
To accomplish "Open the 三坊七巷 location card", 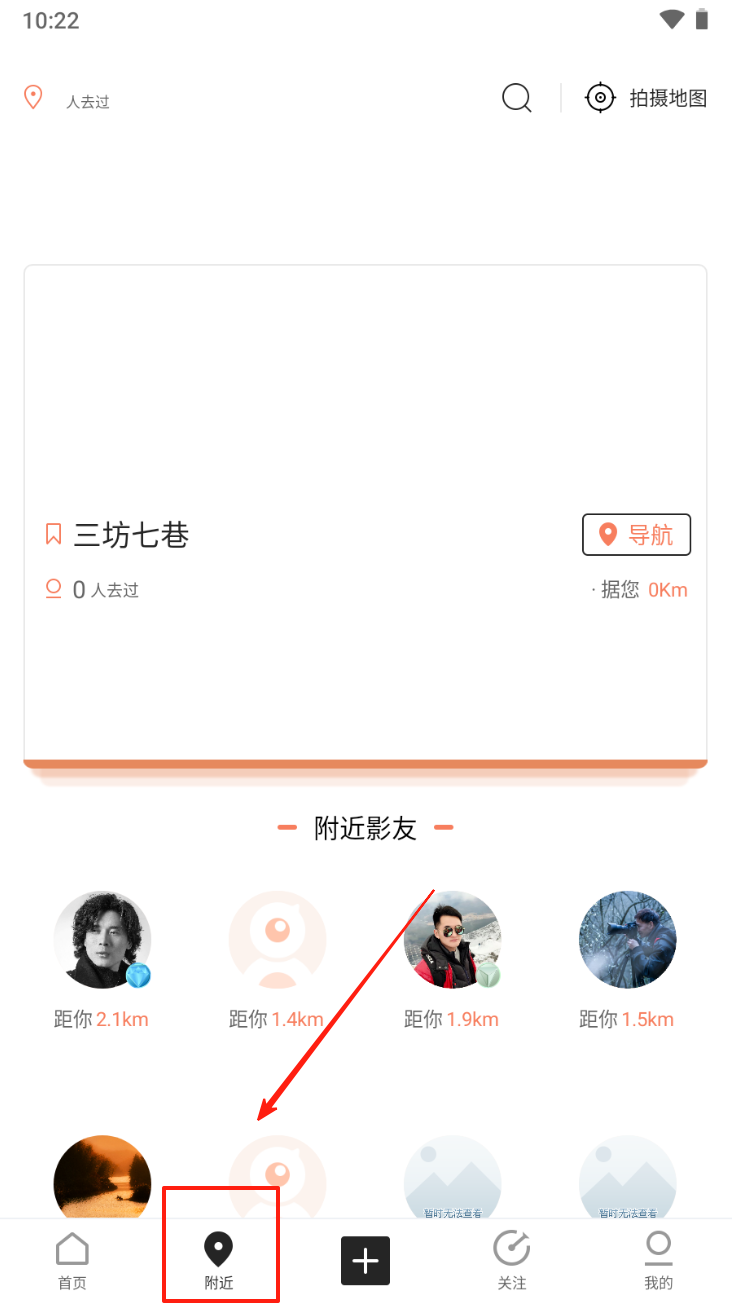I will [365, 517].
